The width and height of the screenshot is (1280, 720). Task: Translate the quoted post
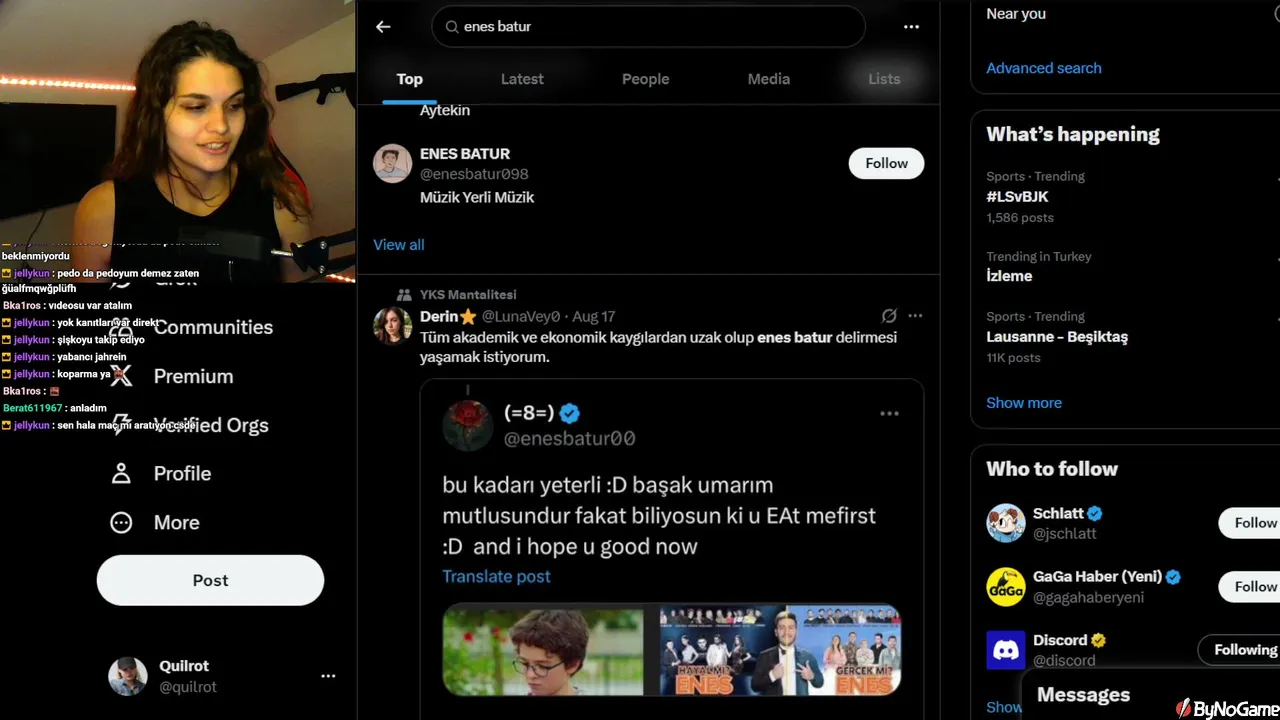point(496,576)
